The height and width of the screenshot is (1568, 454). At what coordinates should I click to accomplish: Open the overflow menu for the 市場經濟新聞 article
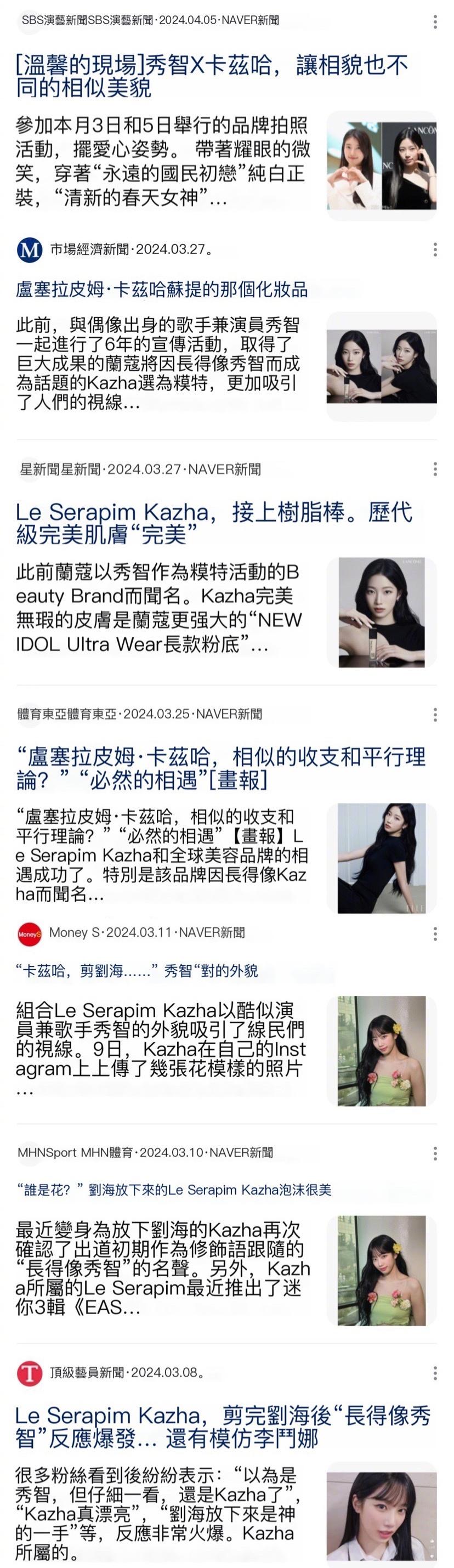click(434, 249)
